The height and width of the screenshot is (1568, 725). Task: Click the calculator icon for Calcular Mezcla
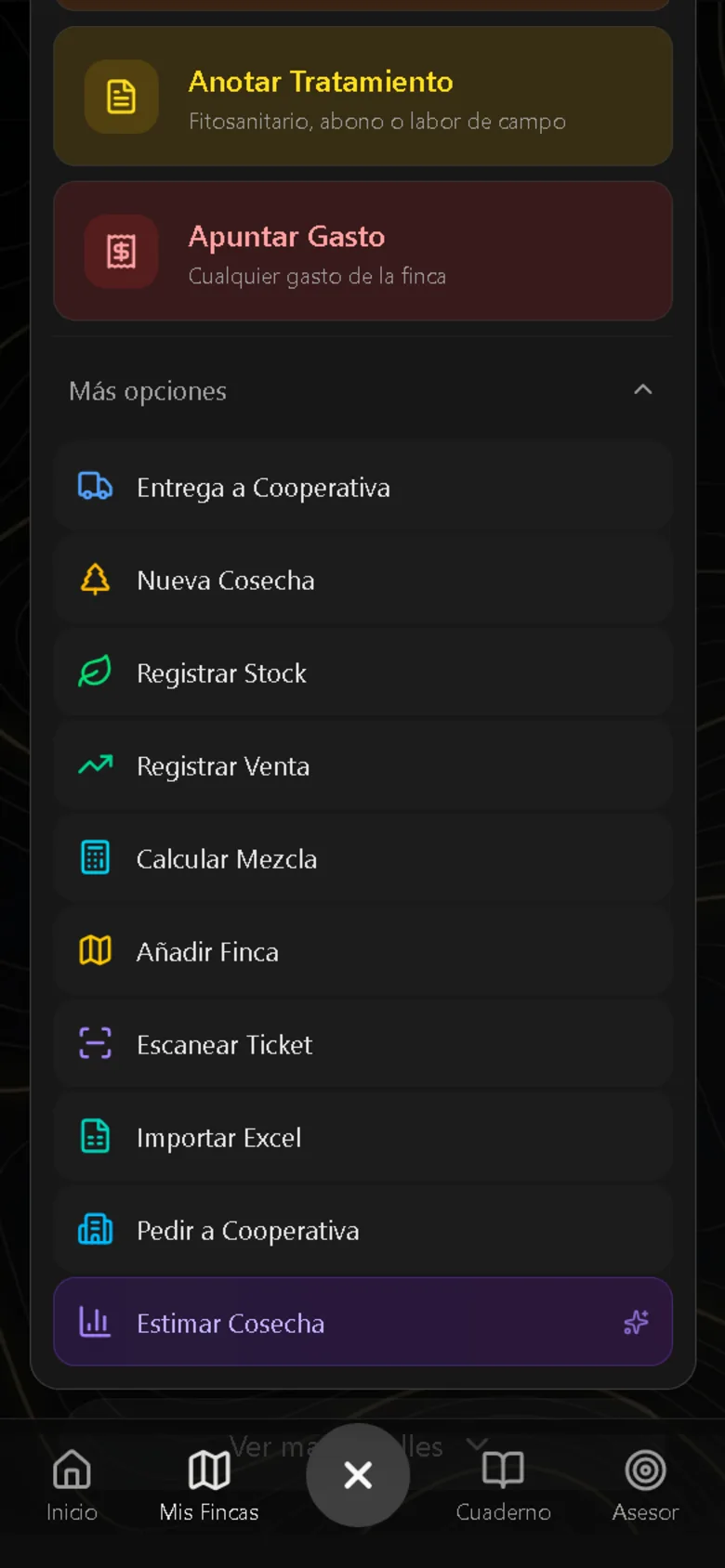95,858
